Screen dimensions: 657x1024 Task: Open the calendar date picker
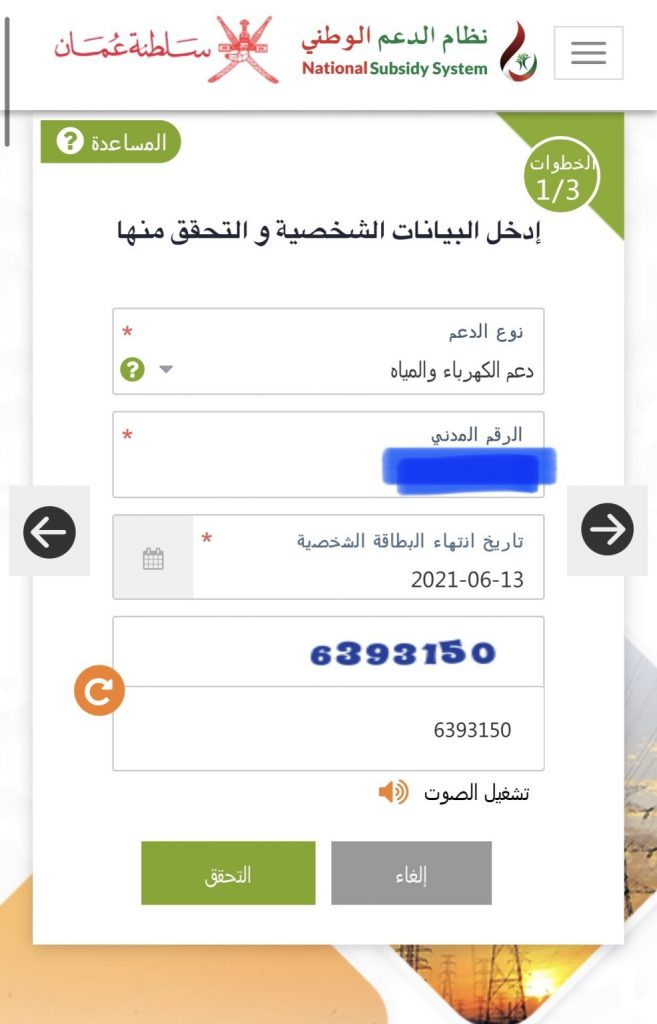(x=153, y=558)
